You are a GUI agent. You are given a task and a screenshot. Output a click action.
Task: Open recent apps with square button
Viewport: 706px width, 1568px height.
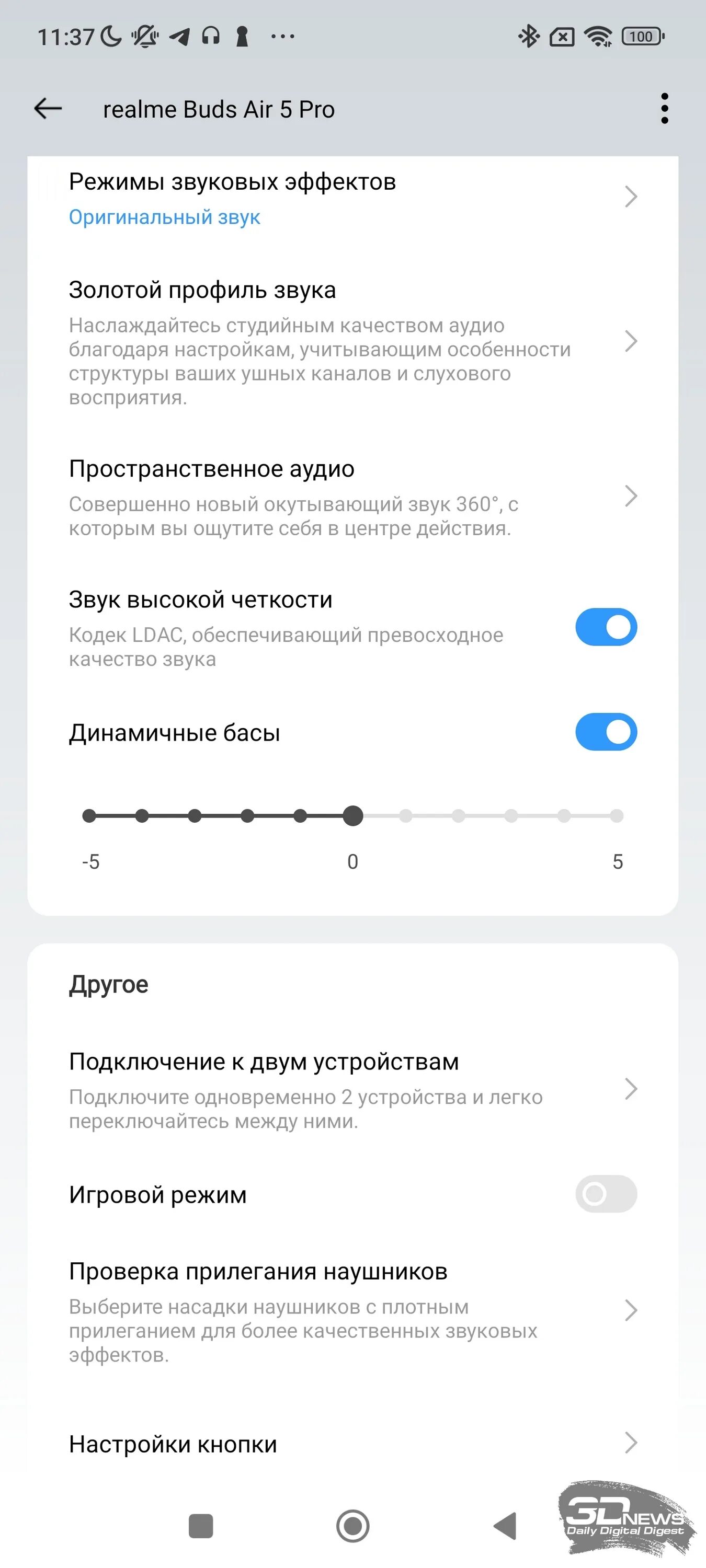tap(201, 1526)
